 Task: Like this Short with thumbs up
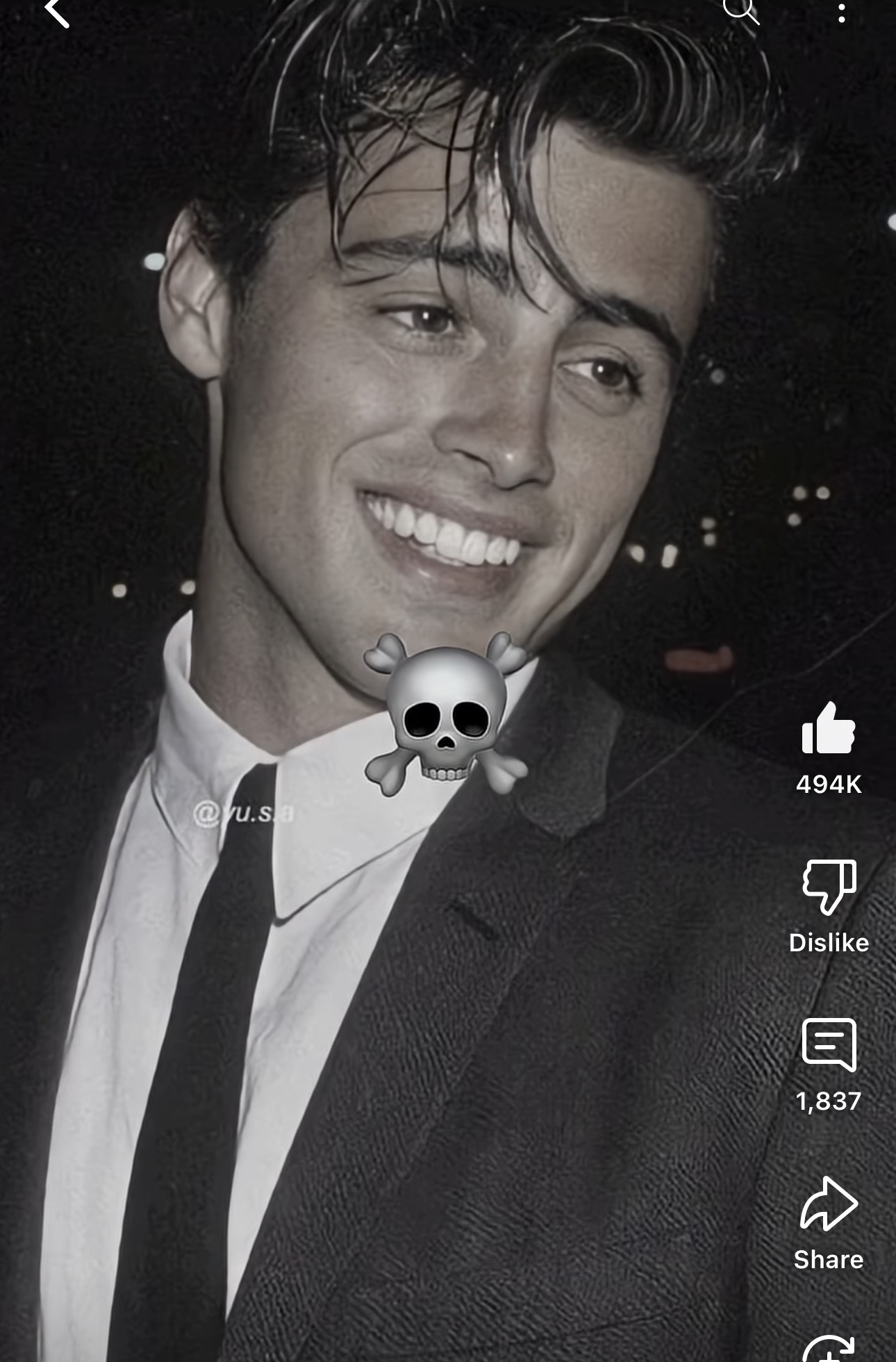tap(828, 728)
